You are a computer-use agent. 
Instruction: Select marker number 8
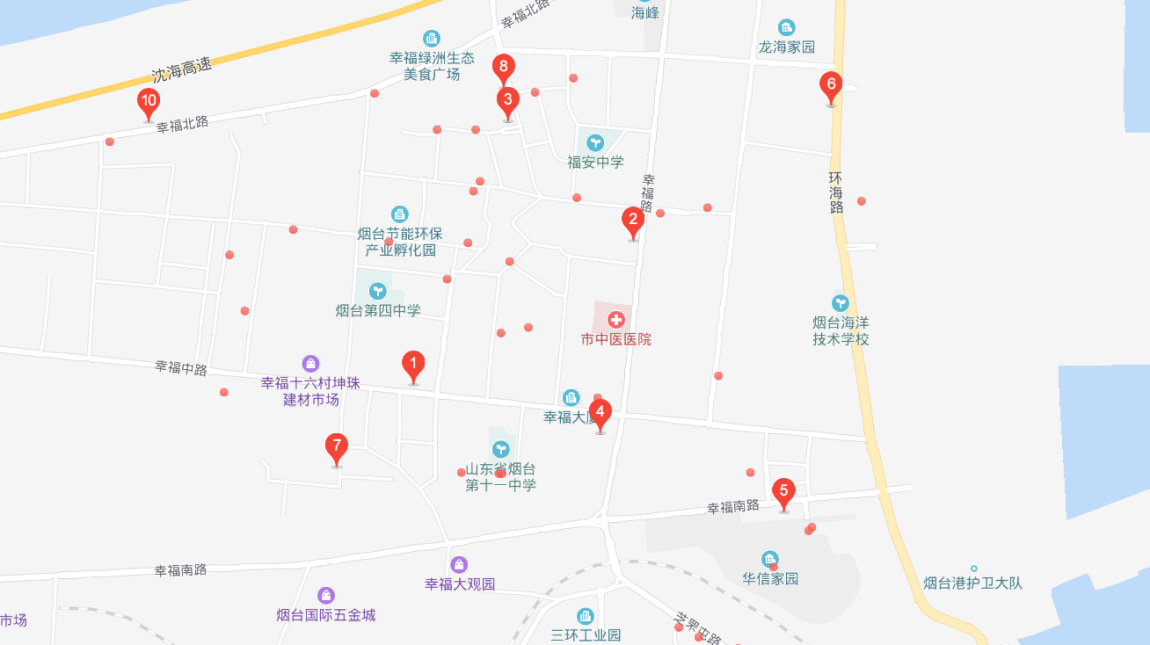pos(504,68)
